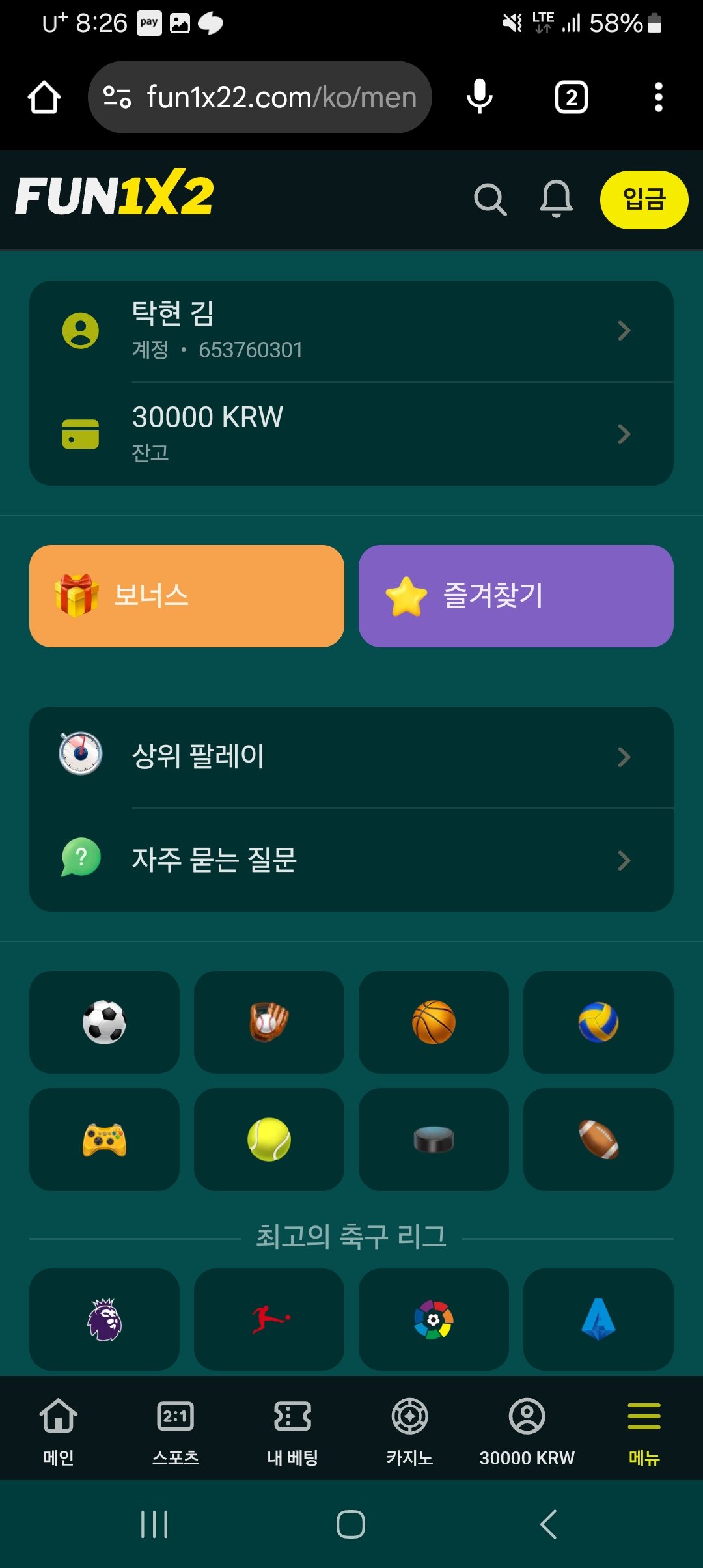Open 자주 묻는 질문 FAQ row
This screenshot has height=1568, width=703.
351,860
